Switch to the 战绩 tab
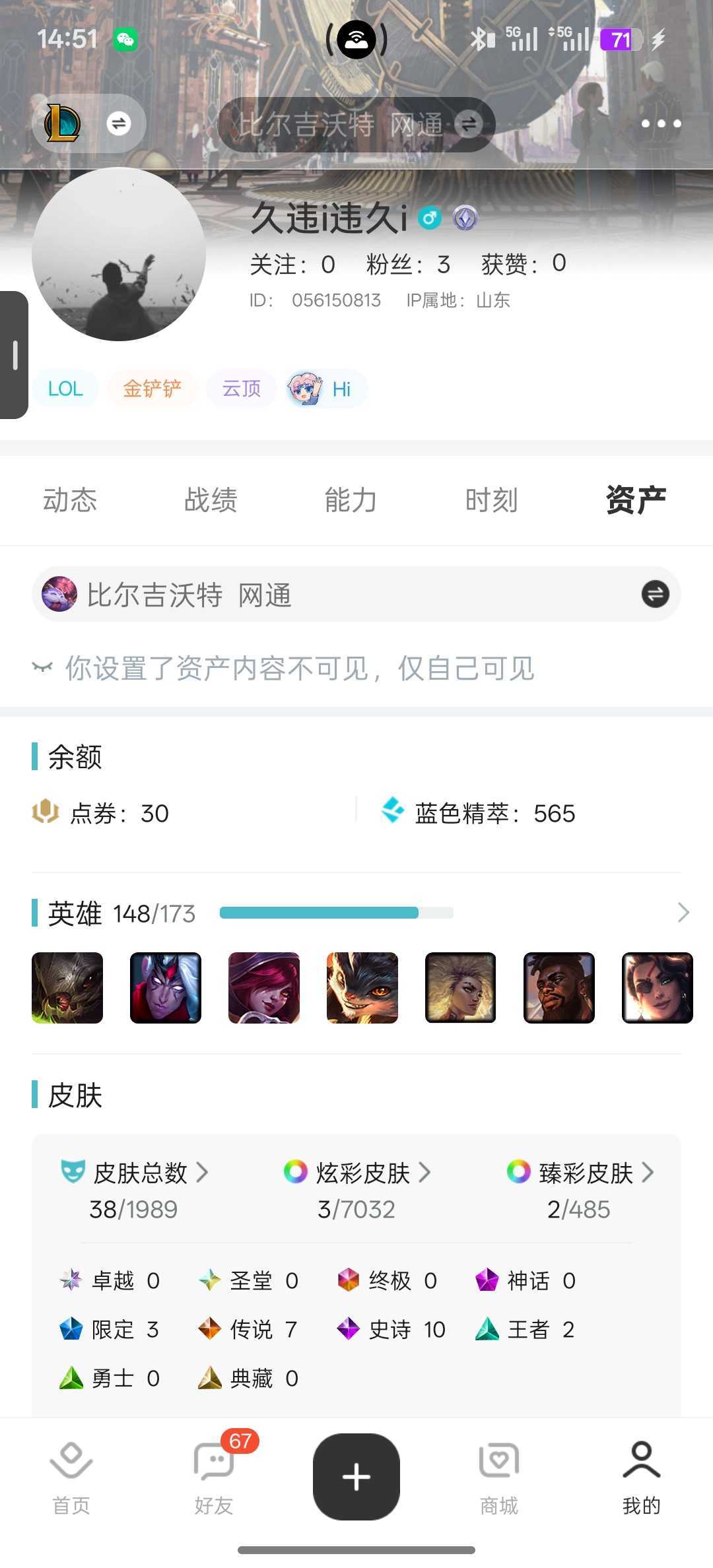 pos(211,500)
